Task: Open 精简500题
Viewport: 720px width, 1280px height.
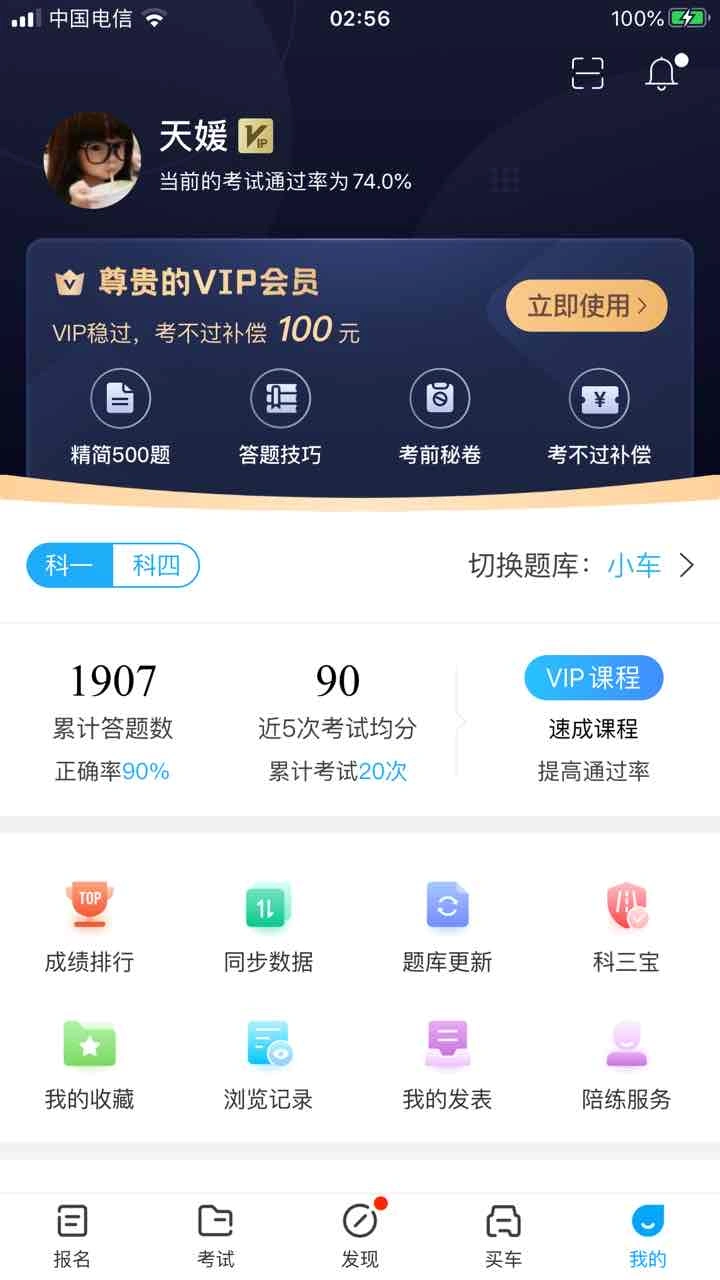Action: 120,417
